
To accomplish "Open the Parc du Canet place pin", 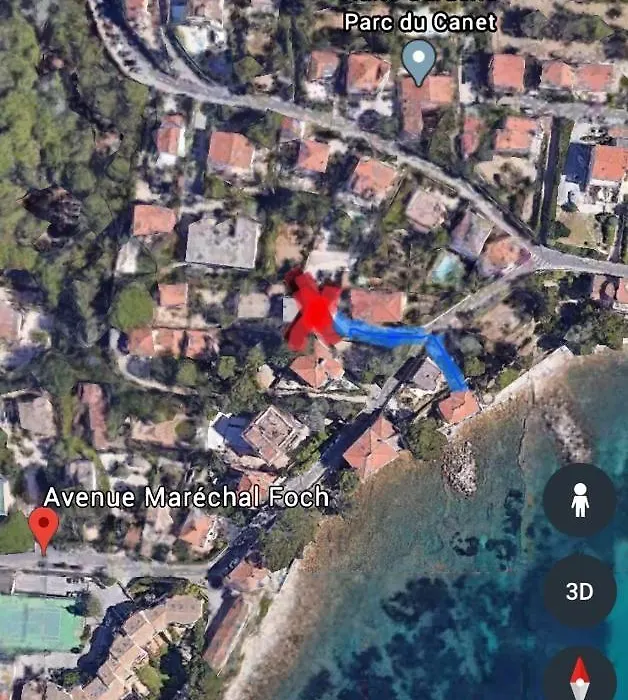I will 418,60.
